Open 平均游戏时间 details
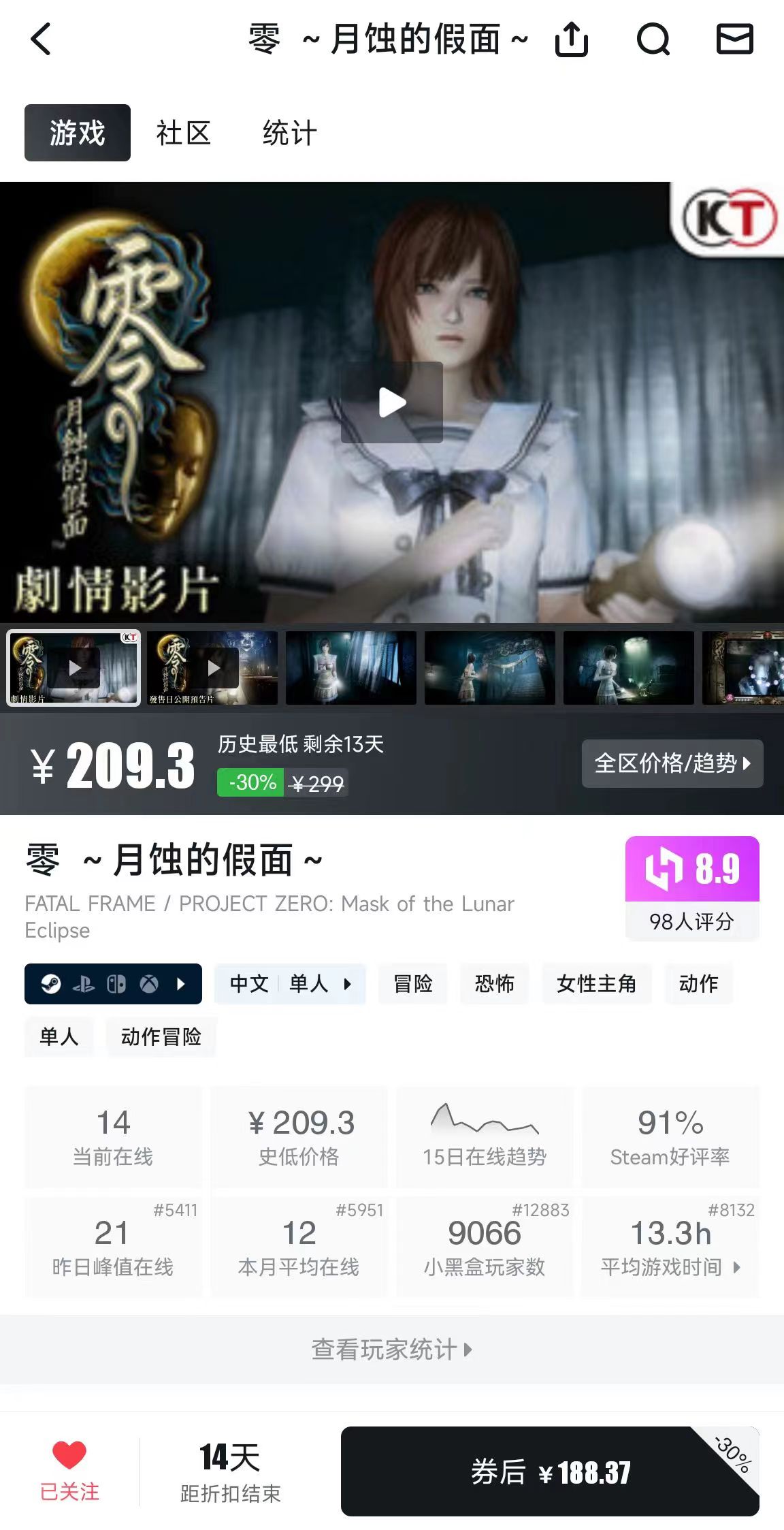The height and width of the screenshot is (1530, 784). coord(670,1247)
